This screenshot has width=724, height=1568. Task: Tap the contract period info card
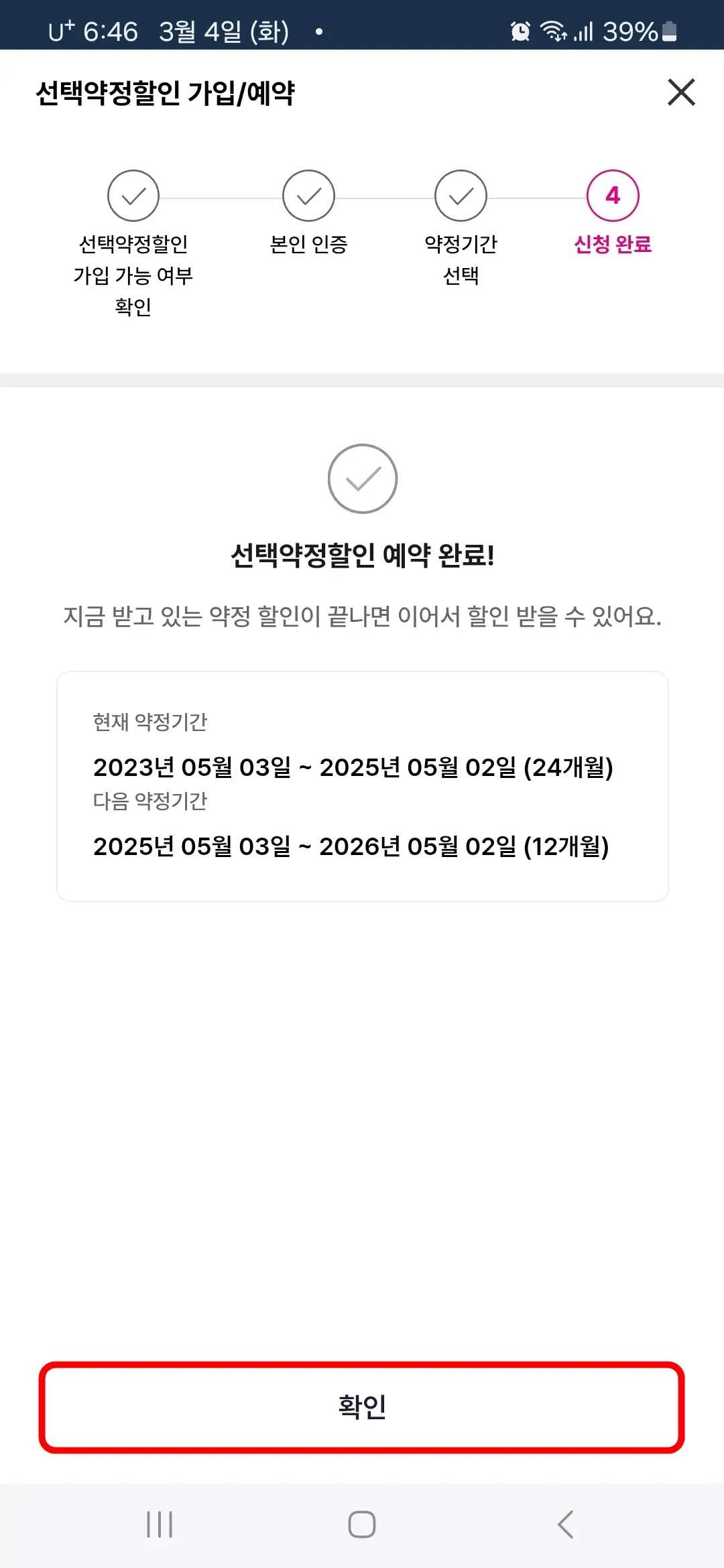[x=362, y=784]
